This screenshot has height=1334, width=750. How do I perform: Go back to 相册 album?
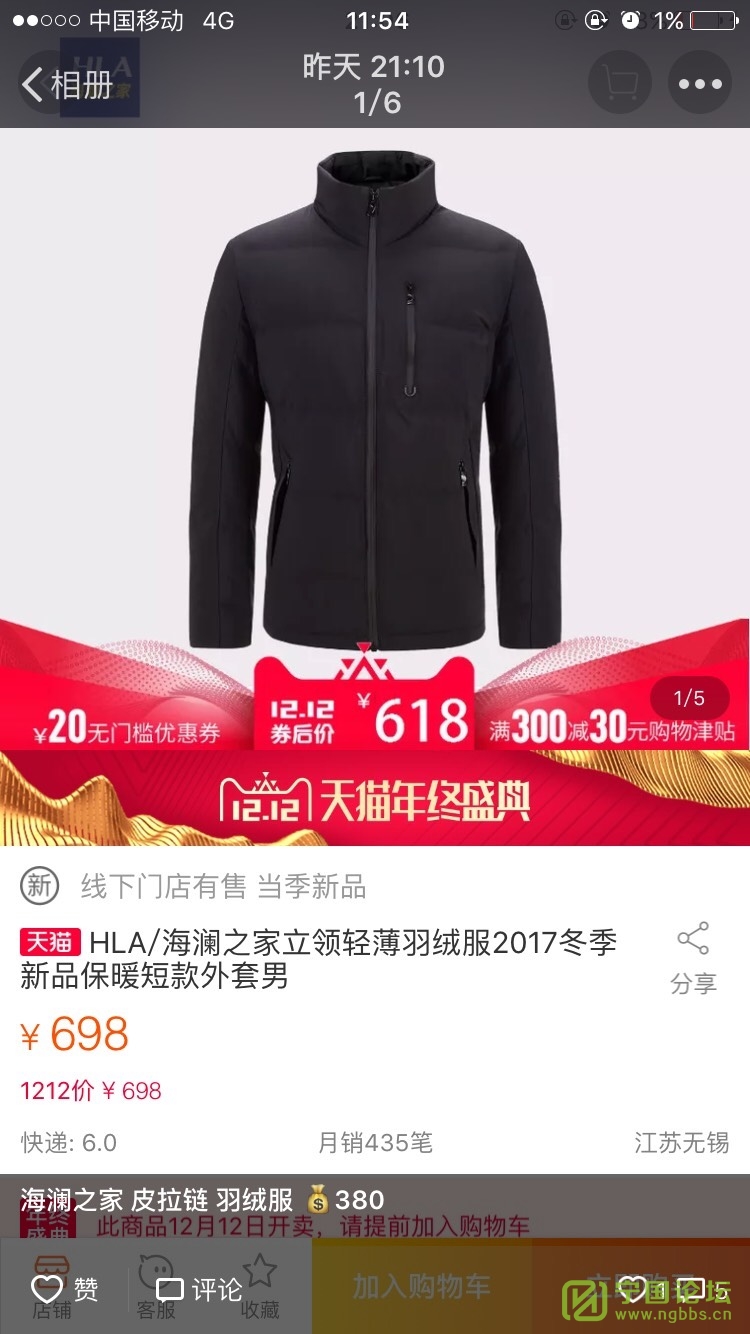(x=66, y=85)
